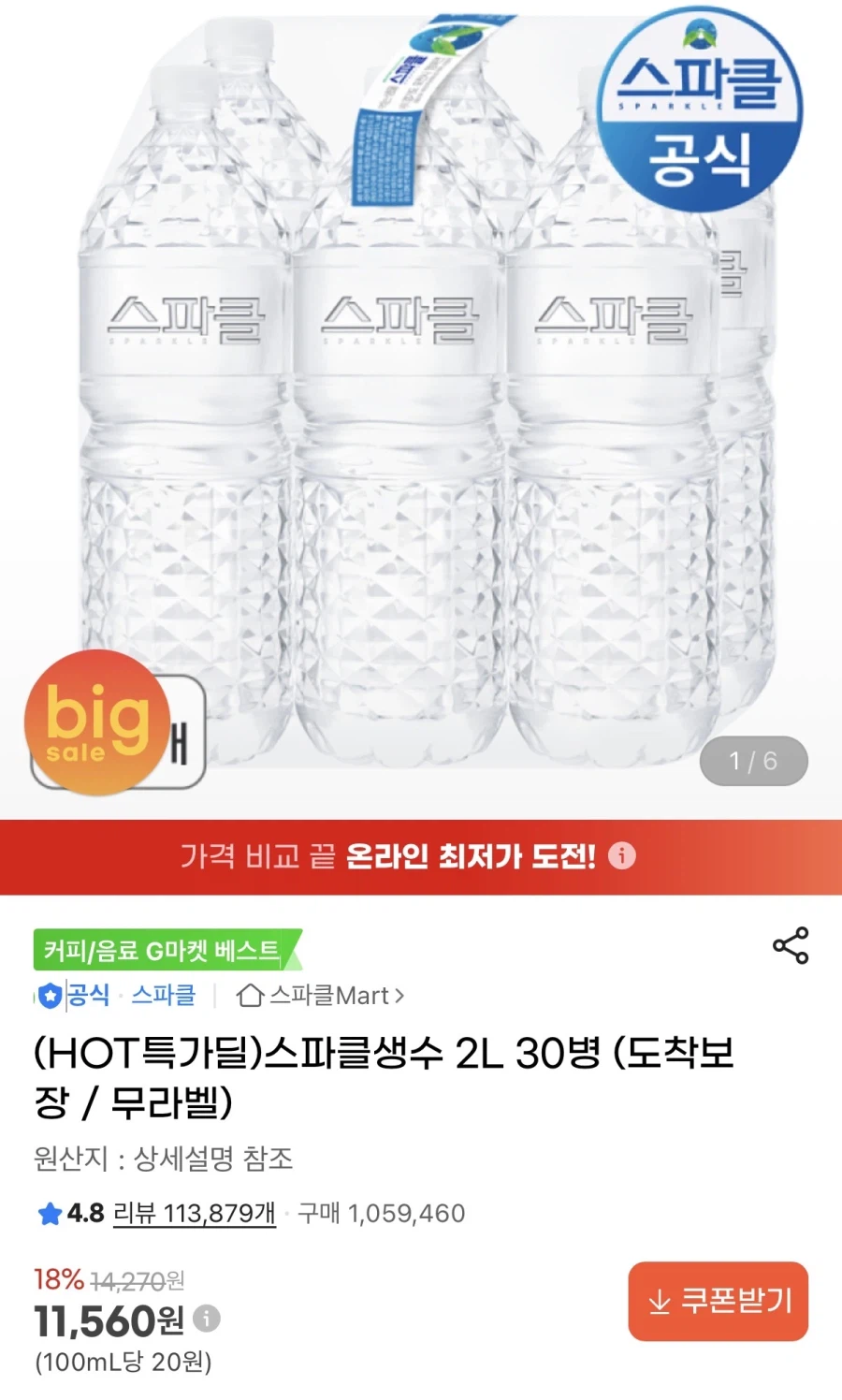Tap the strikethrough original price 14,270원

pos(137,1280)
